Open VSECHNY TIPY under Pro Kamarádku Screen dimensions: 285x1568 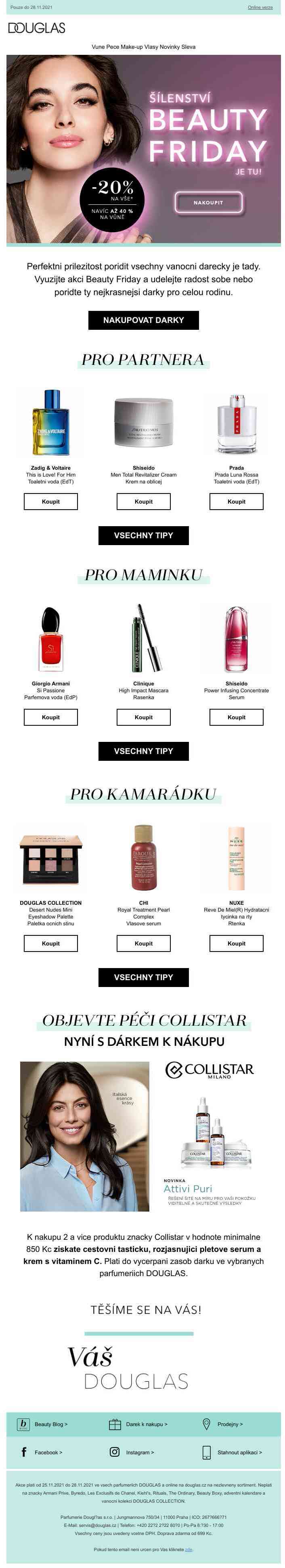pos(143,978)
